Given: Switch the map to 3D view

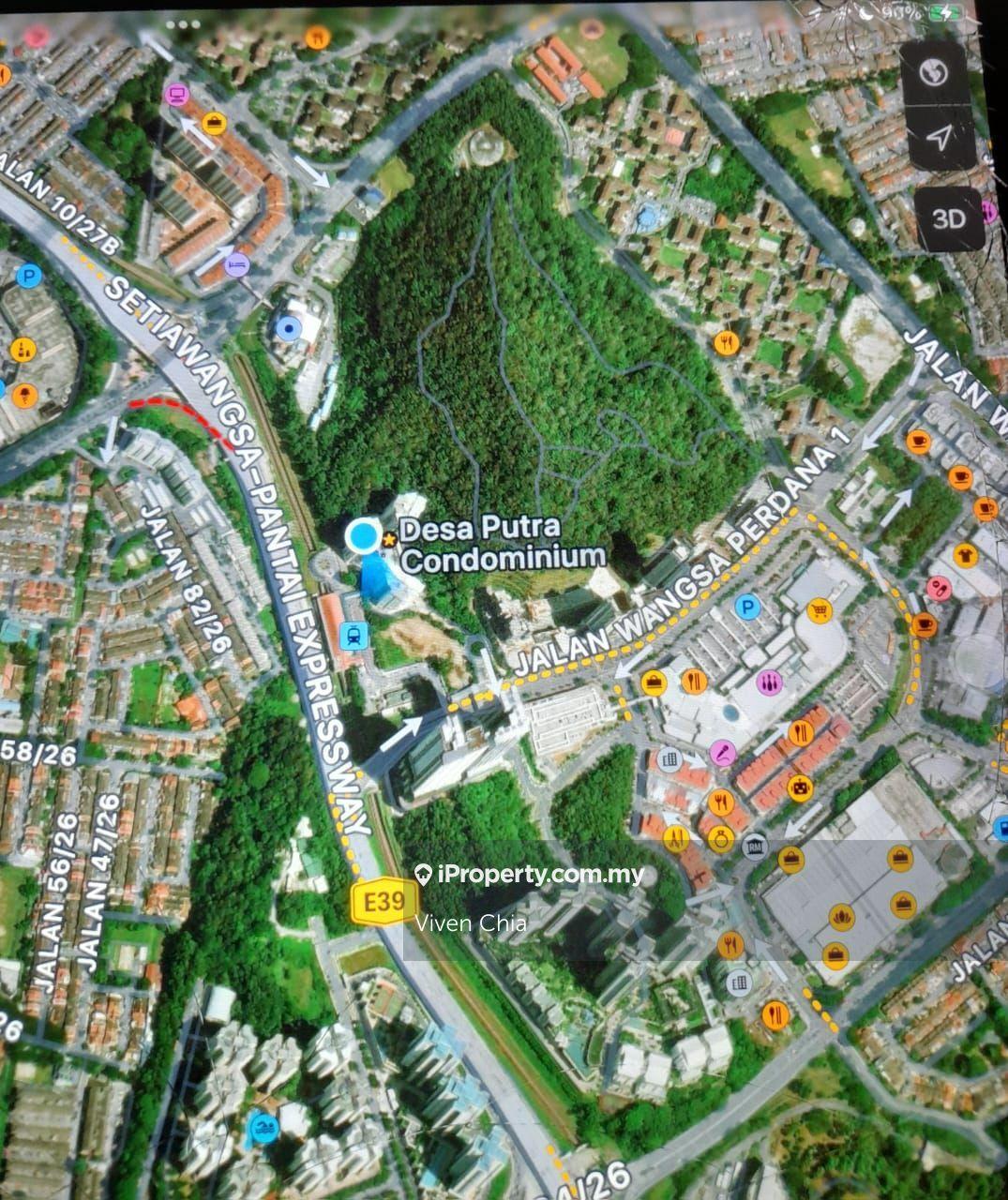Looking at the screenshot, I should tap(948, 218).
